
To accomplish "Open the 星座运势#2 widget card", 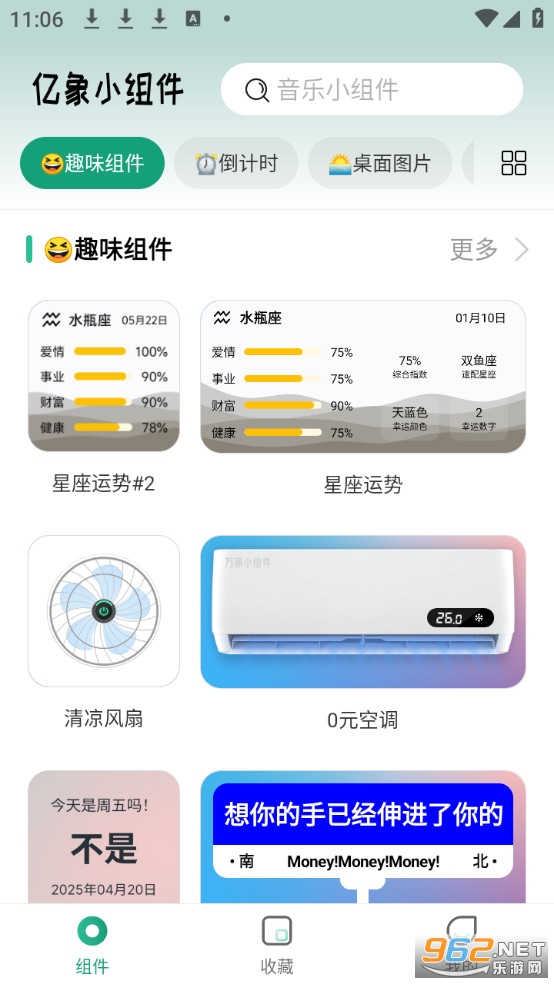I will pos(104,376).
